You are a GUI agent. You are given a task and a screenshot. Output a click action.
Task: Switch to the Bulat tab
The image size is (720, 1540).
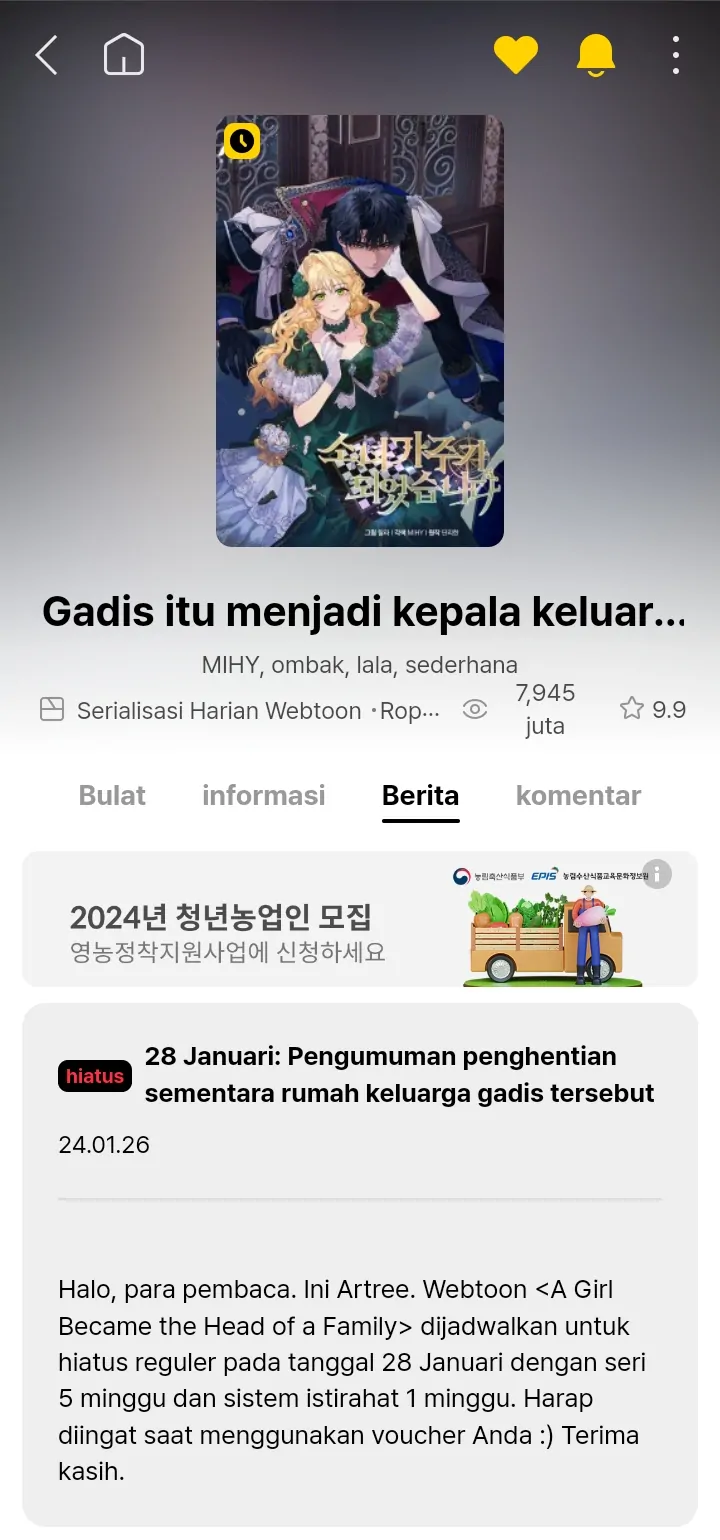pyautogui.click(x=112, y=795)
